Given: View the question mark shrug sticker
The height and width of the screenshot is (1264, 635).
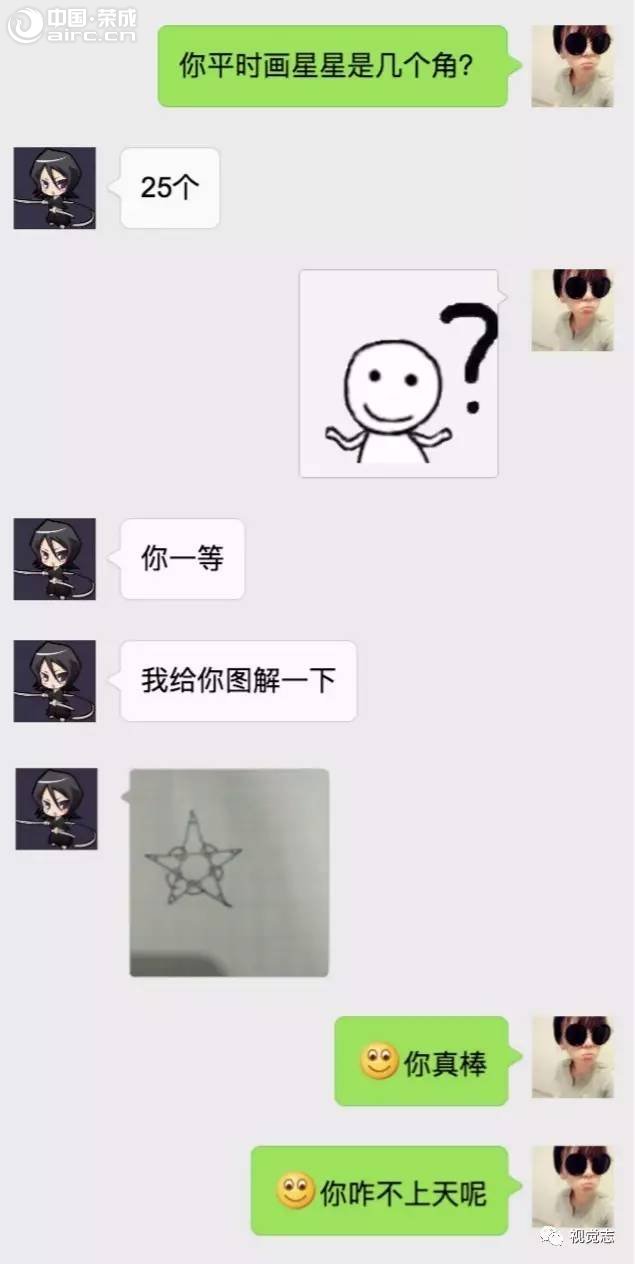Looking at the screenshot, I should coord(399,373).
